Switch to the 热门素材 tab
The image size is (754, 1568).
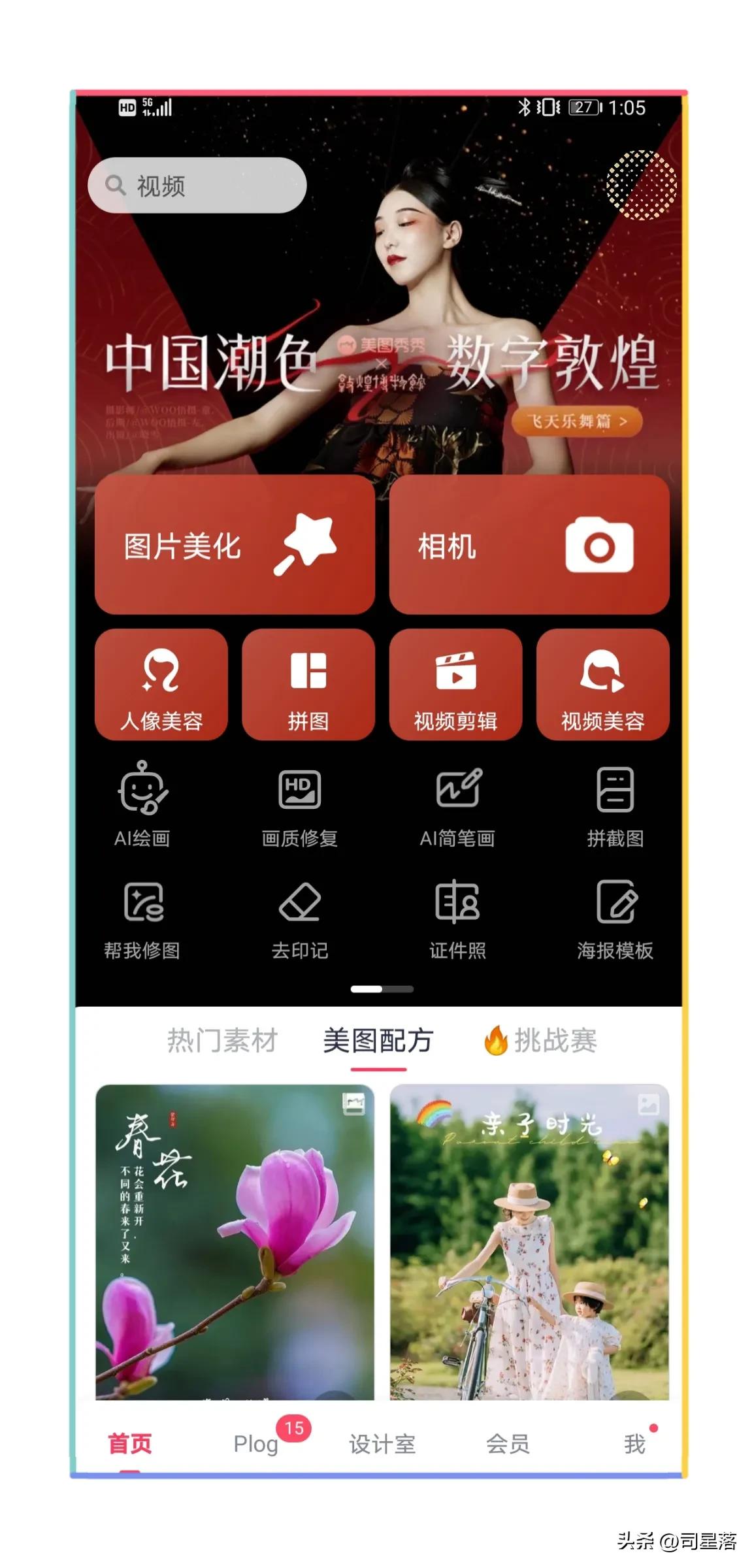coord(223,1039)
